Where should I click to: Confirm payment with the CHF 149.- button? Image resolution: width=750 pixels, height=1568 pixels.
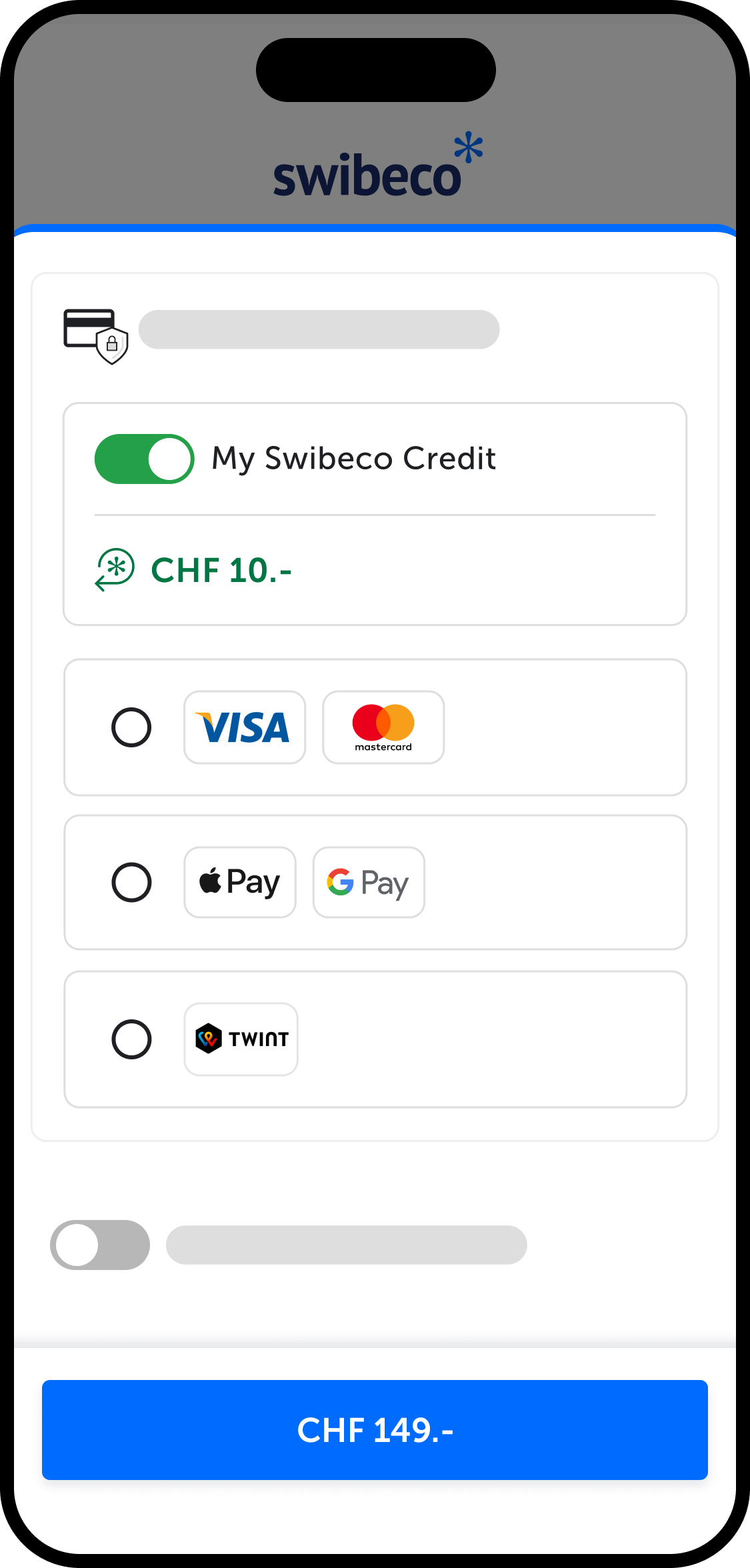pyautogui.click(x=375, y=1429)
